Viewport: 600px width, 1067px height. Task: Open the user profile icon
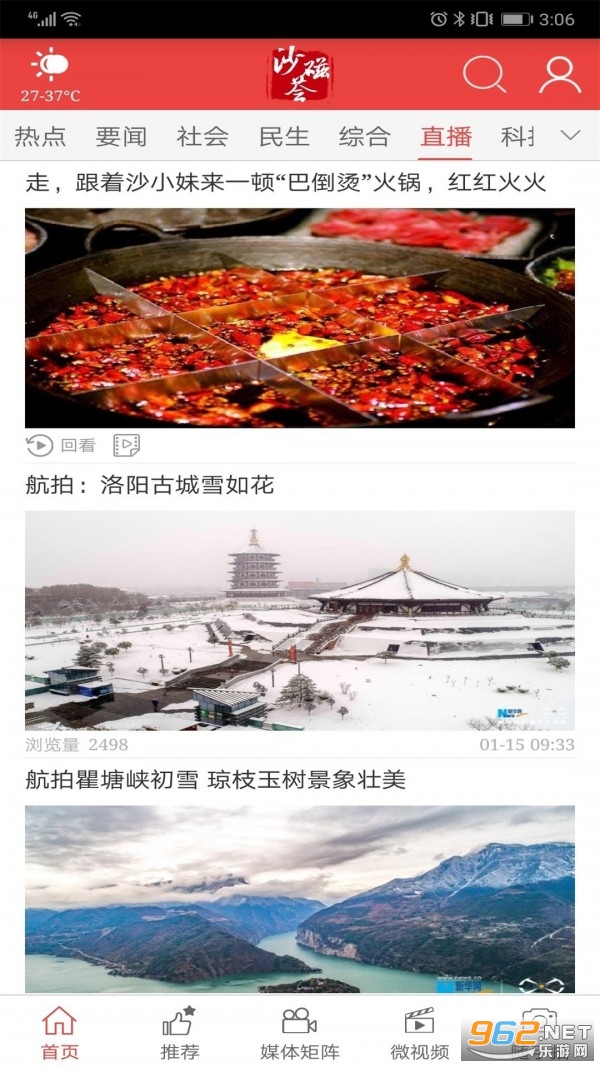pos(559,74)
